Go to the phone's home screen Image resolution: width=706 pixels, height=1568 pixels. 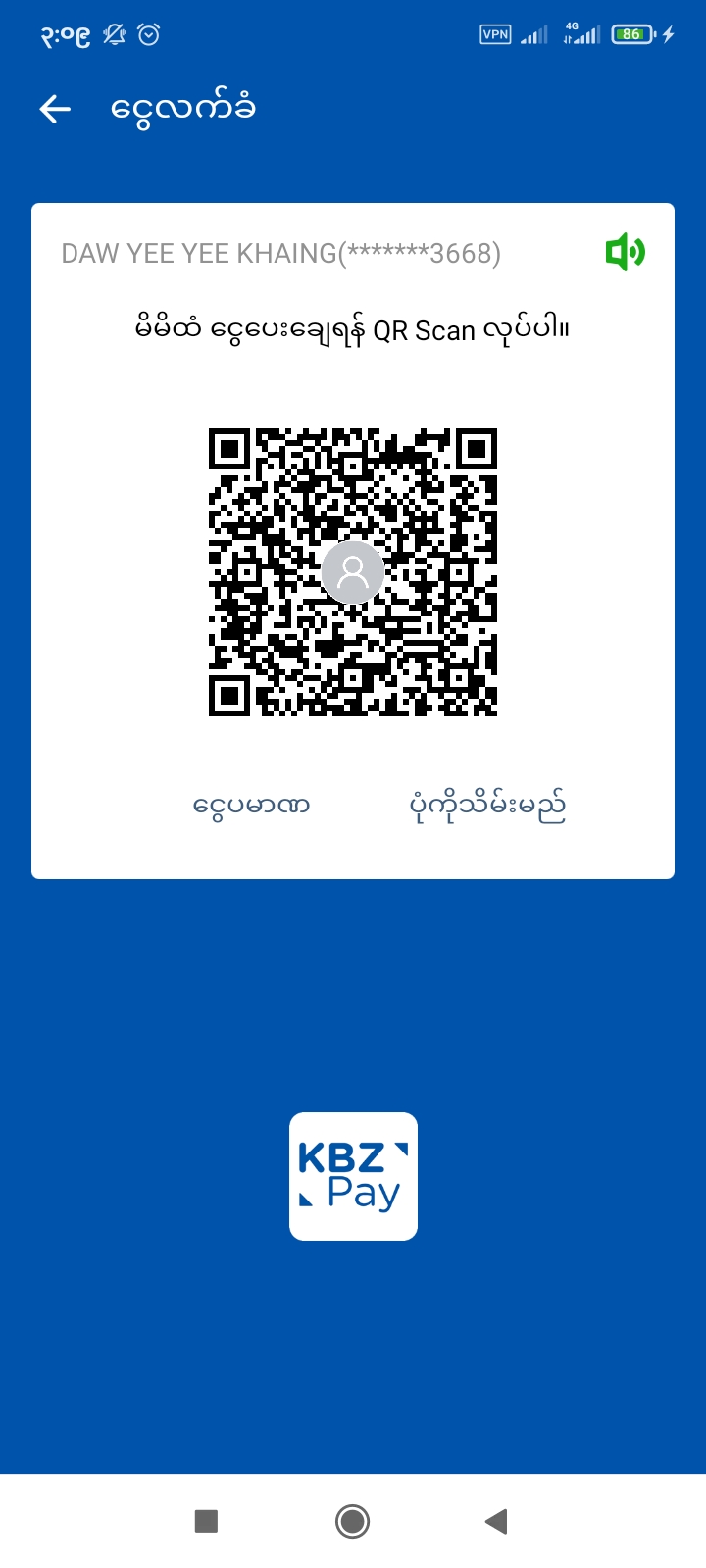click(x=352, y=1521)
